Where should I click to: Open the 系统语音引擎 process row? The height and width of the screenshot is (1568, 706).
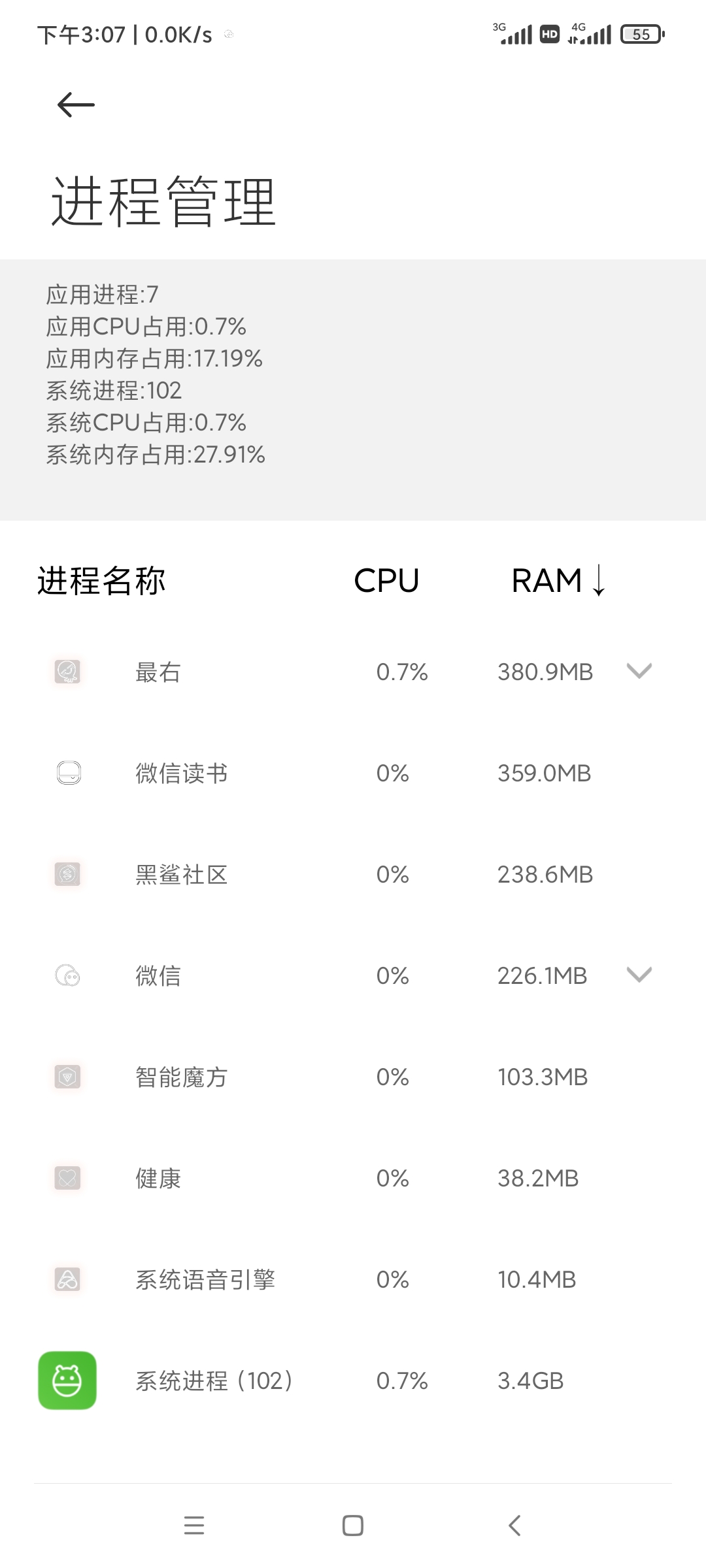click(x=353, y=1279)
